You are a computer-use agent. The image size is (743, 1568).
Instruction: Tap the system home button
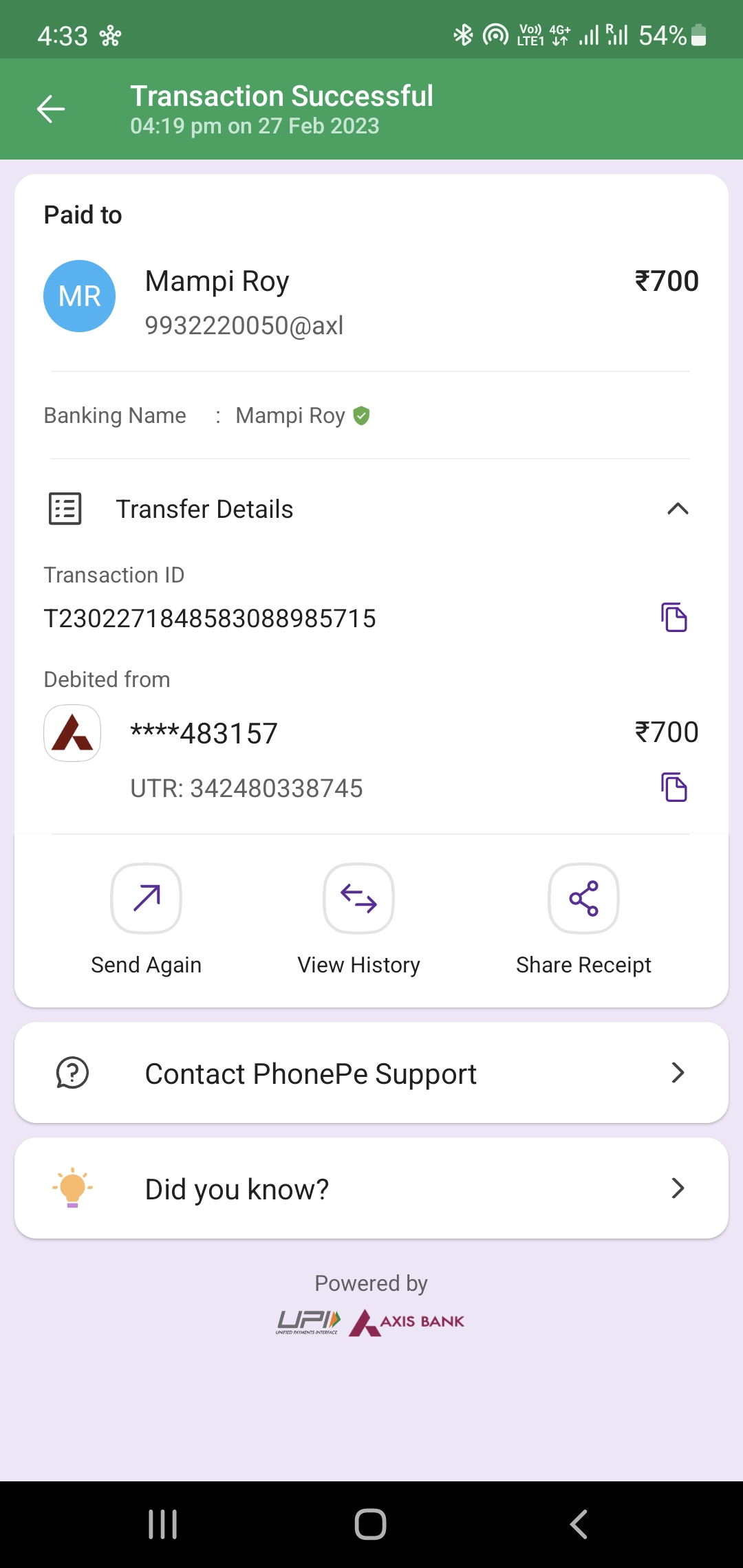(371, 1524)
